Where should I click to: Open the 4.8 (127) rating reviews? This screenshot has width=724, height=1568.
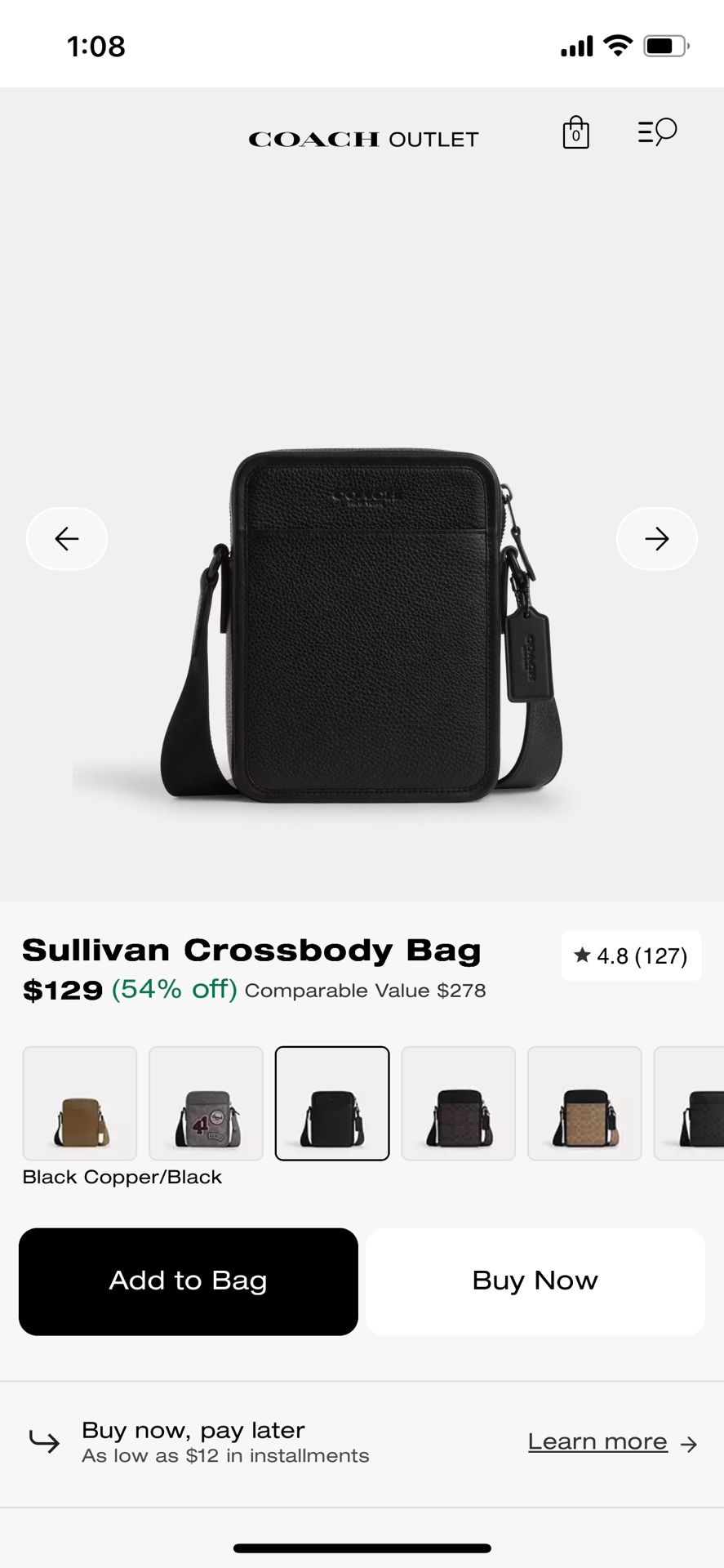(x=631, y=955)
